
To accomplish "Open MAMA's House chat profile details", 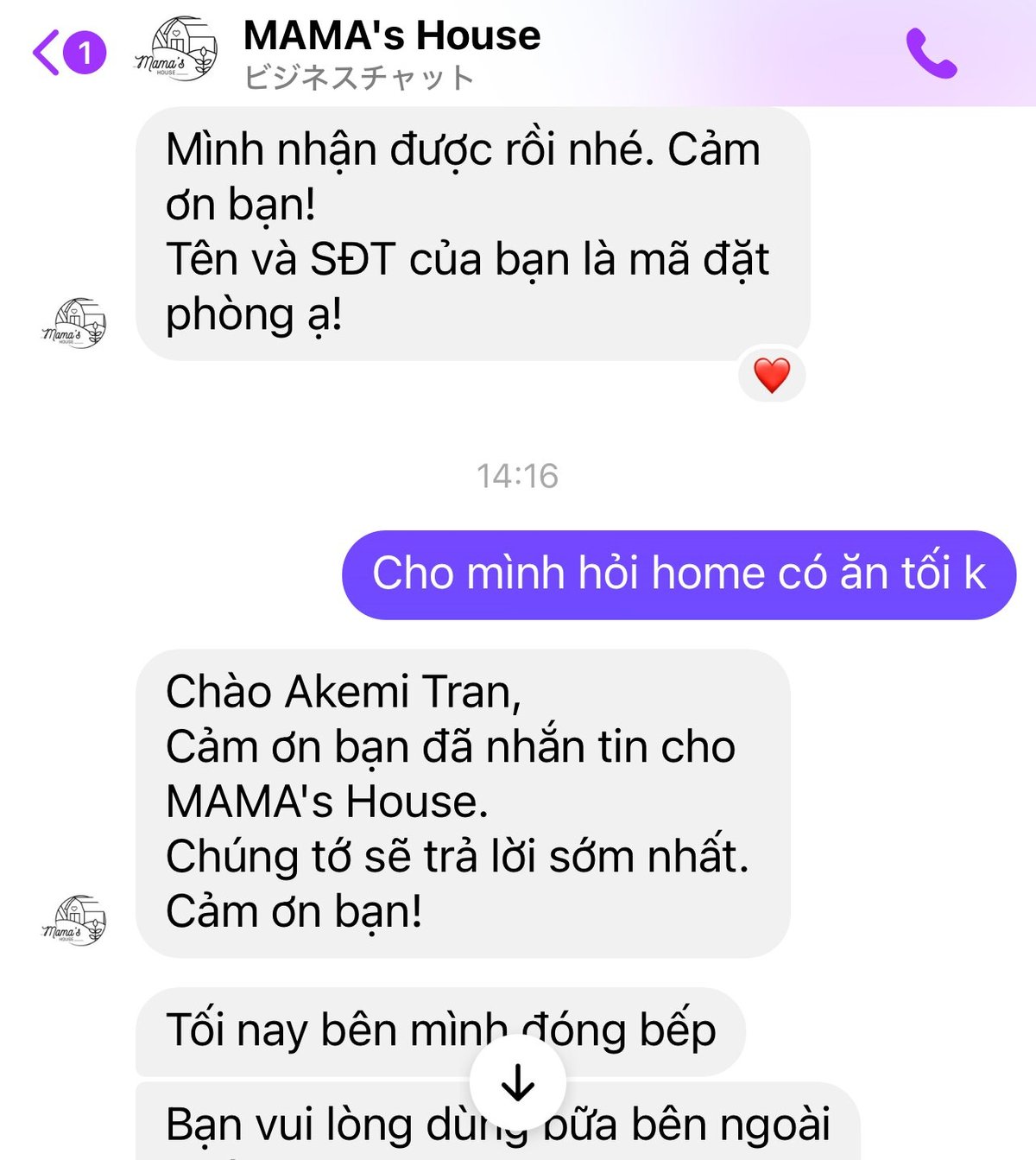I will (391, 52).
